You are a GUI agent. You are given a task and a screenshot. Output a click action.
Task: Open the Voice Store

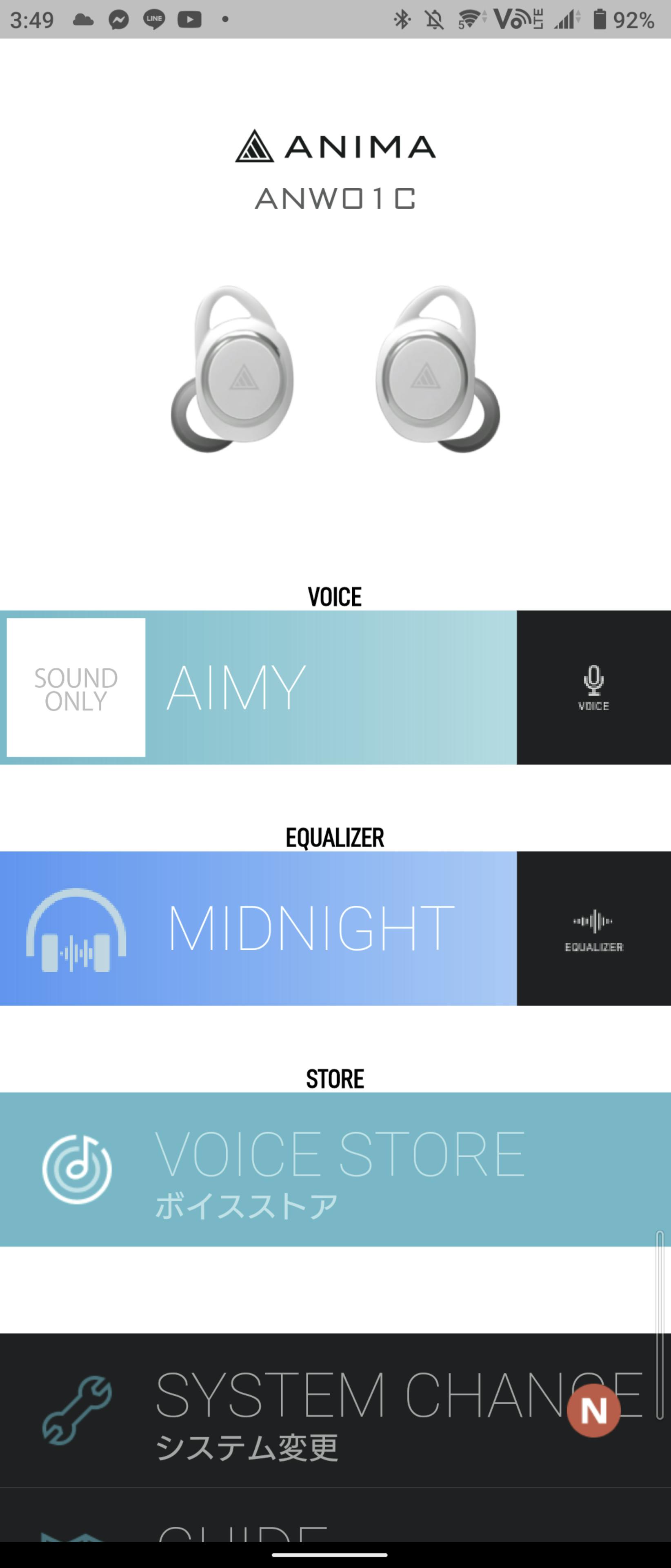[x=335, y=1169]
